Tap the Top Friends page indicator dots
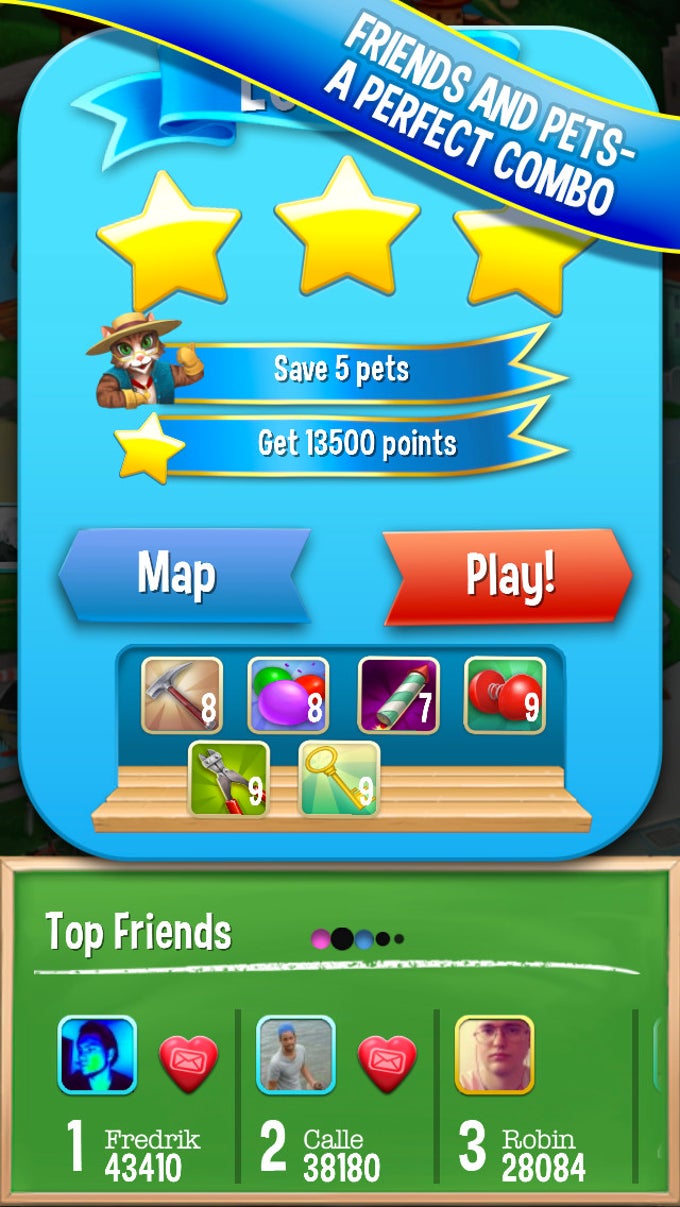 tap(357, 939)
